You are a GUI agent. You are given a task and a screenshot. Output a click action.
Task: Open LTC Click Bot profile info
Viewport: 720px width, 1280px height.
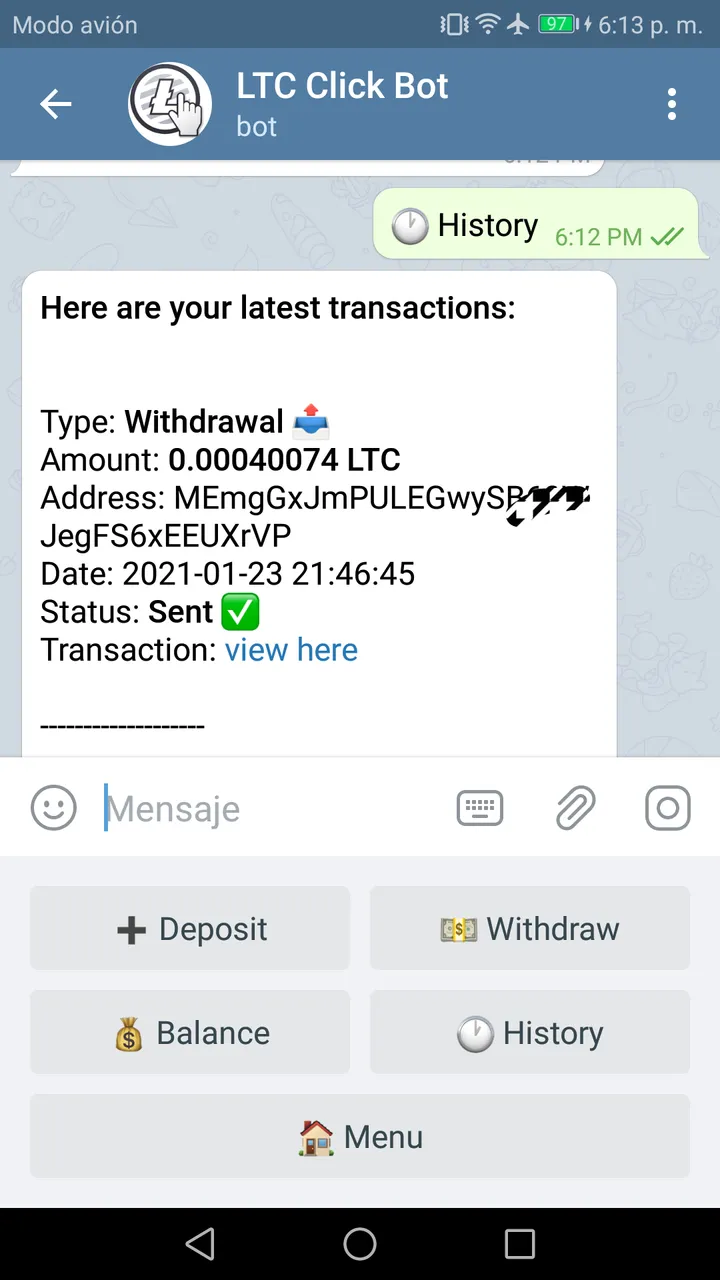click(x=340, y=103)
